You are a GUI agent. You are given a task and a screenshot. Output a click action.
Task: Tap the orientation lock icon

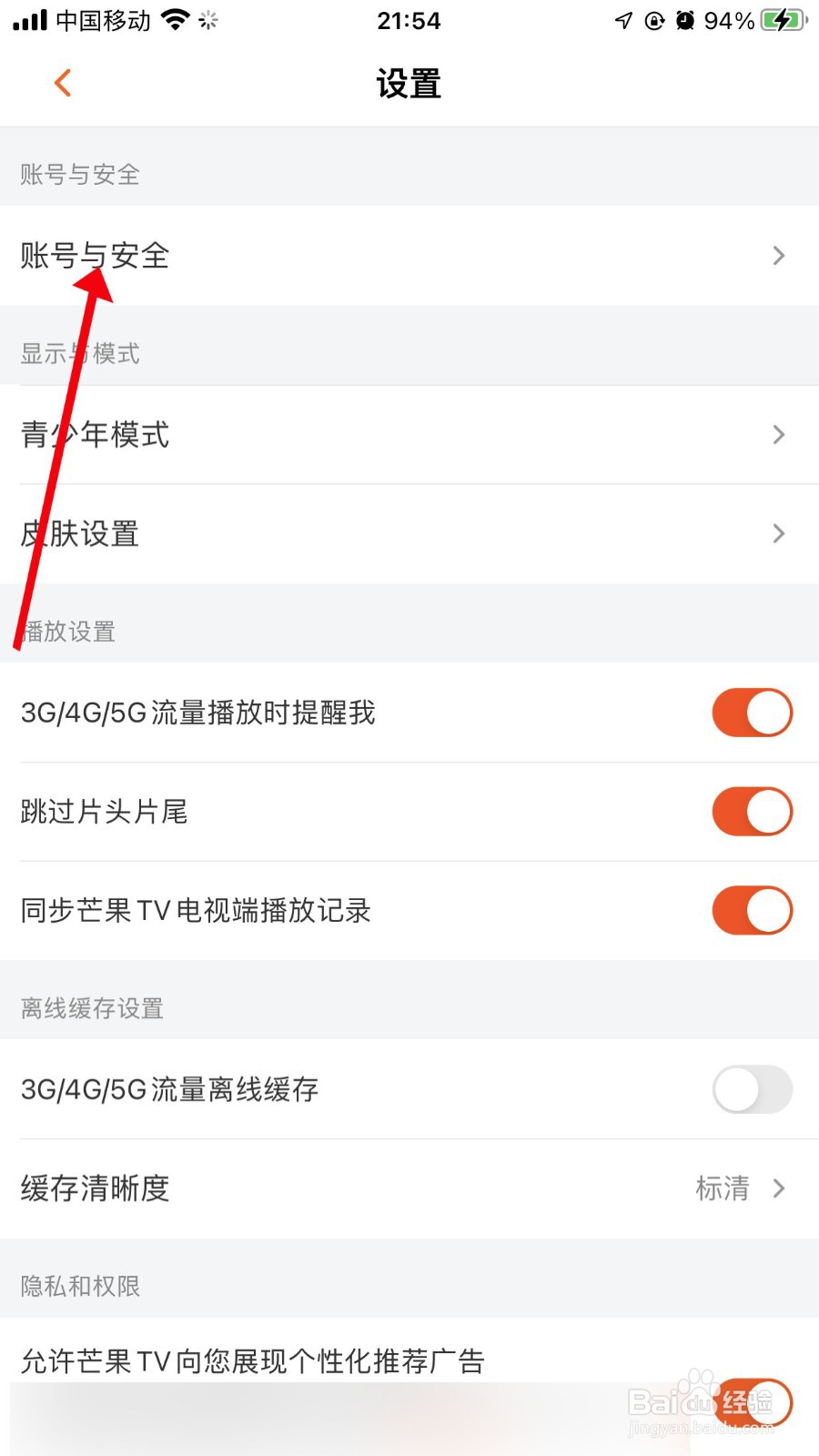click(653, 21)
